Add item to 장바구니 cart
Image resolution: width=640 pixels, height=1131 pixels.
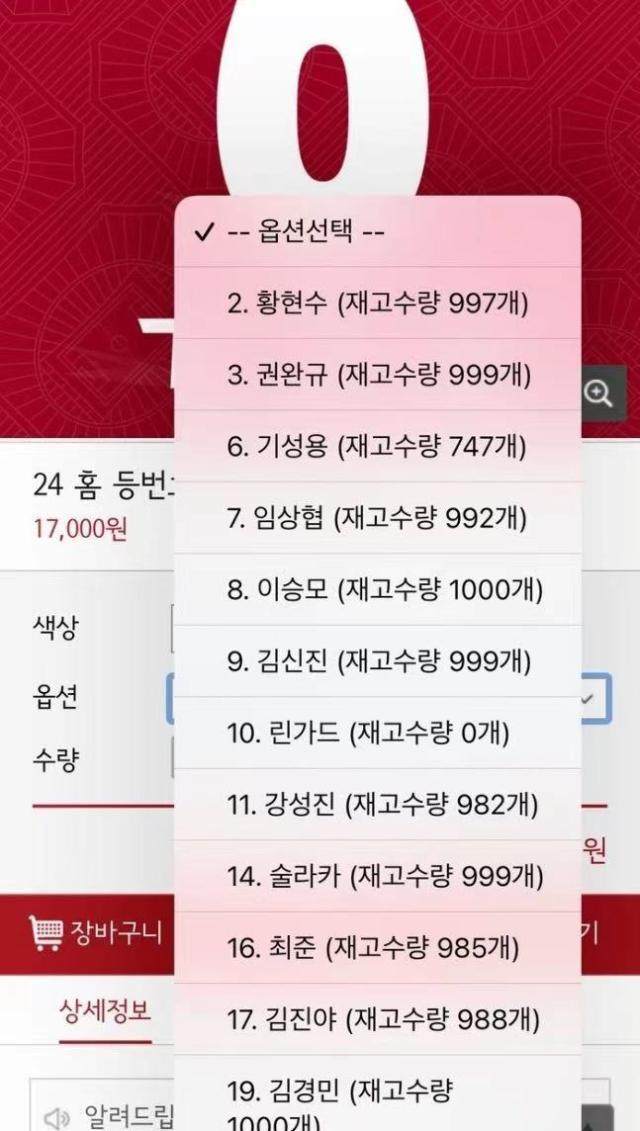coord(90,931)
